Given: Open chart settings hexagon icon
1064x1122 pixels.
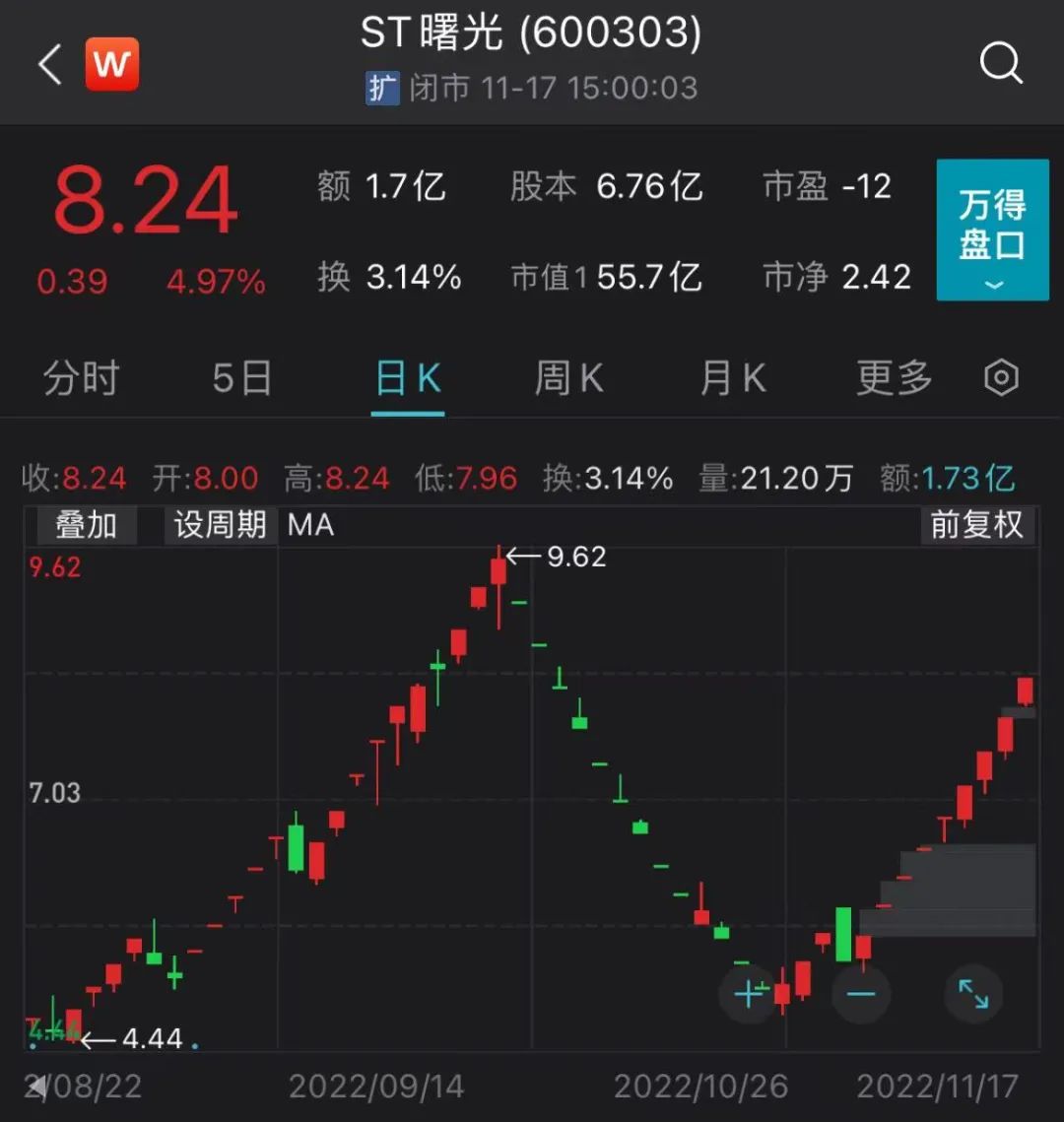Looking at the screenshot, I should click(x=1001, y=378).
